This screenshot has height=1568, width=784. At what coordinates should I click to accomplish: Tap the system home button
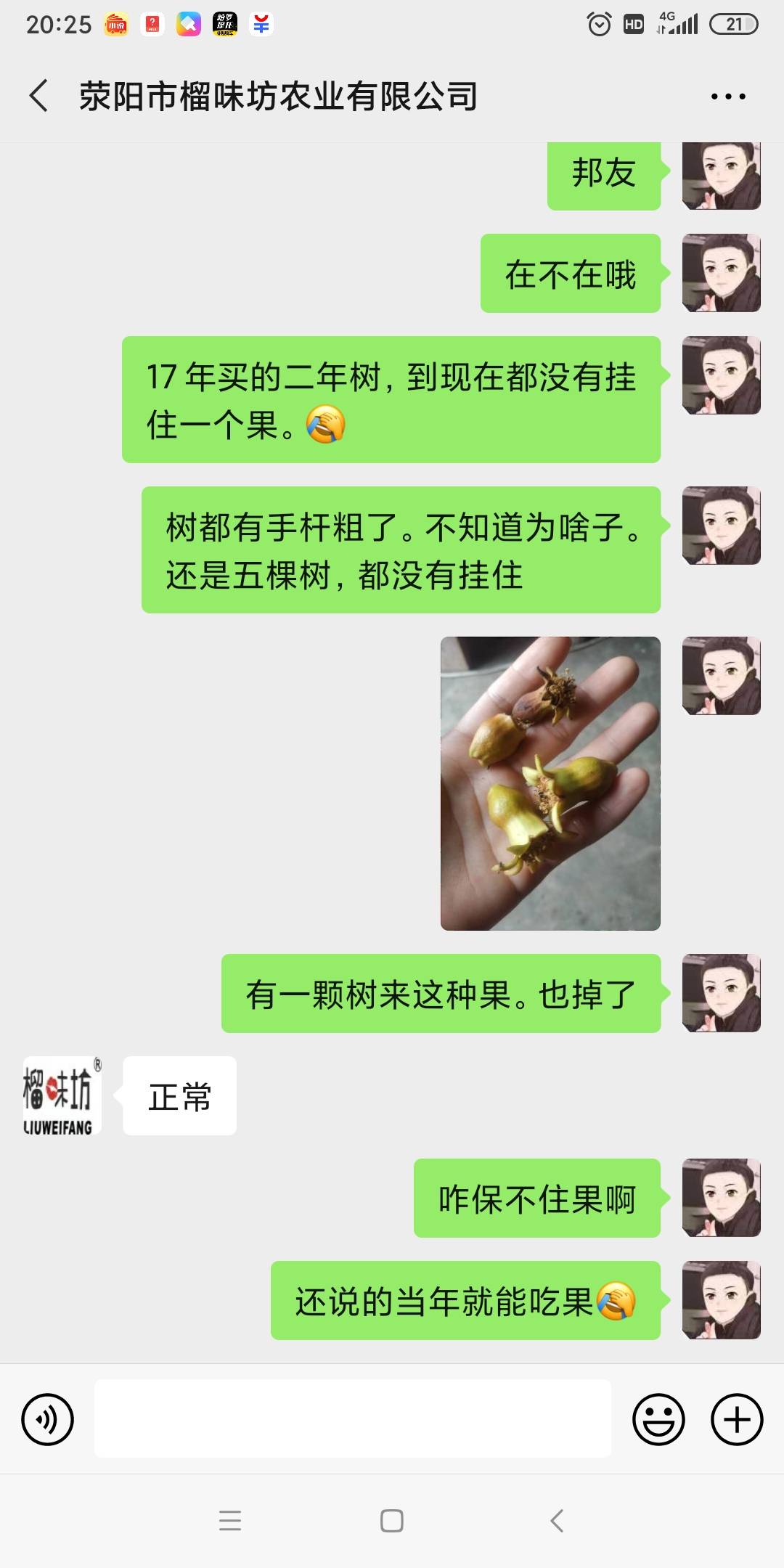[392, 1520]
